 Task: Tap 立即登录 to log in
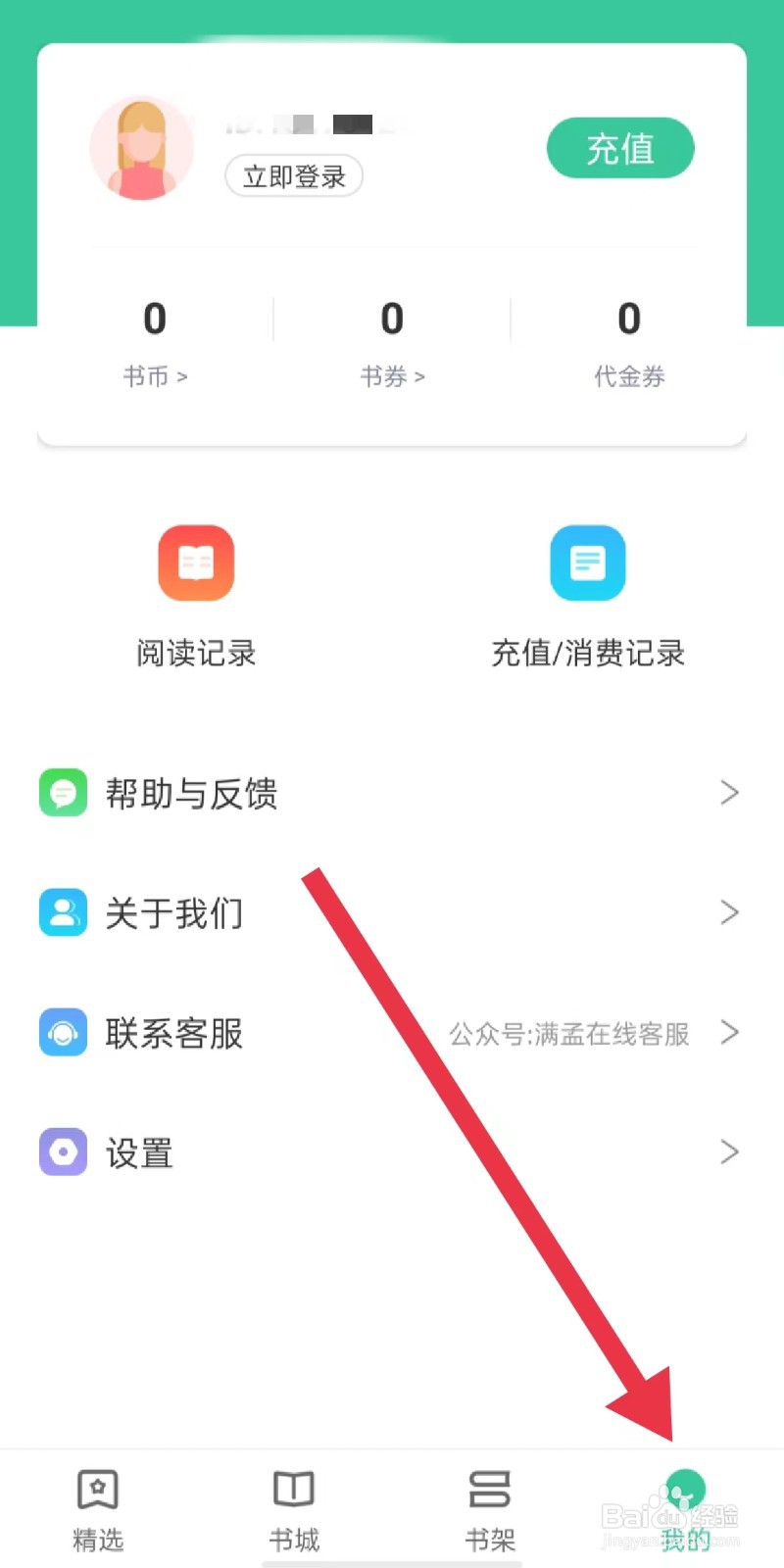293,176
